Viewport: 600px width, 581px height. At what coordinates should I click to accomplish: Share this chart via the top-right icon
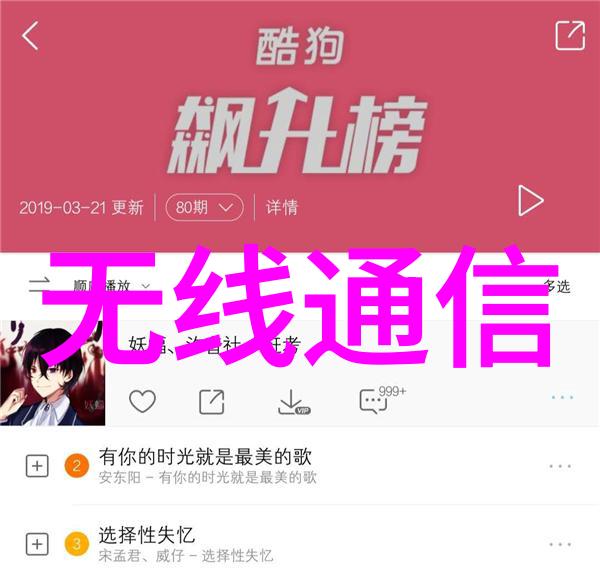point(569,36)
